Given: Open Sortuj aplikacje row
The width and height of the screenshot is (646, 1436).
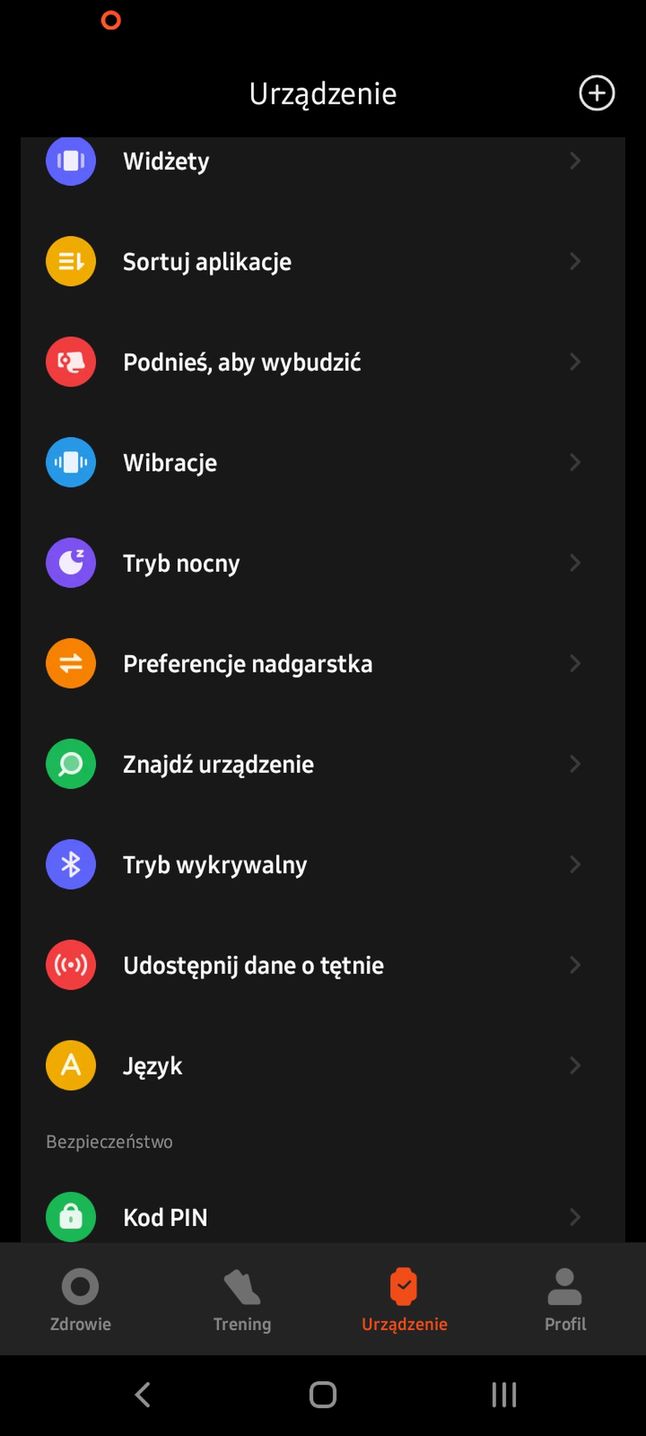Looking at the screenshot, I should (322, 262).
